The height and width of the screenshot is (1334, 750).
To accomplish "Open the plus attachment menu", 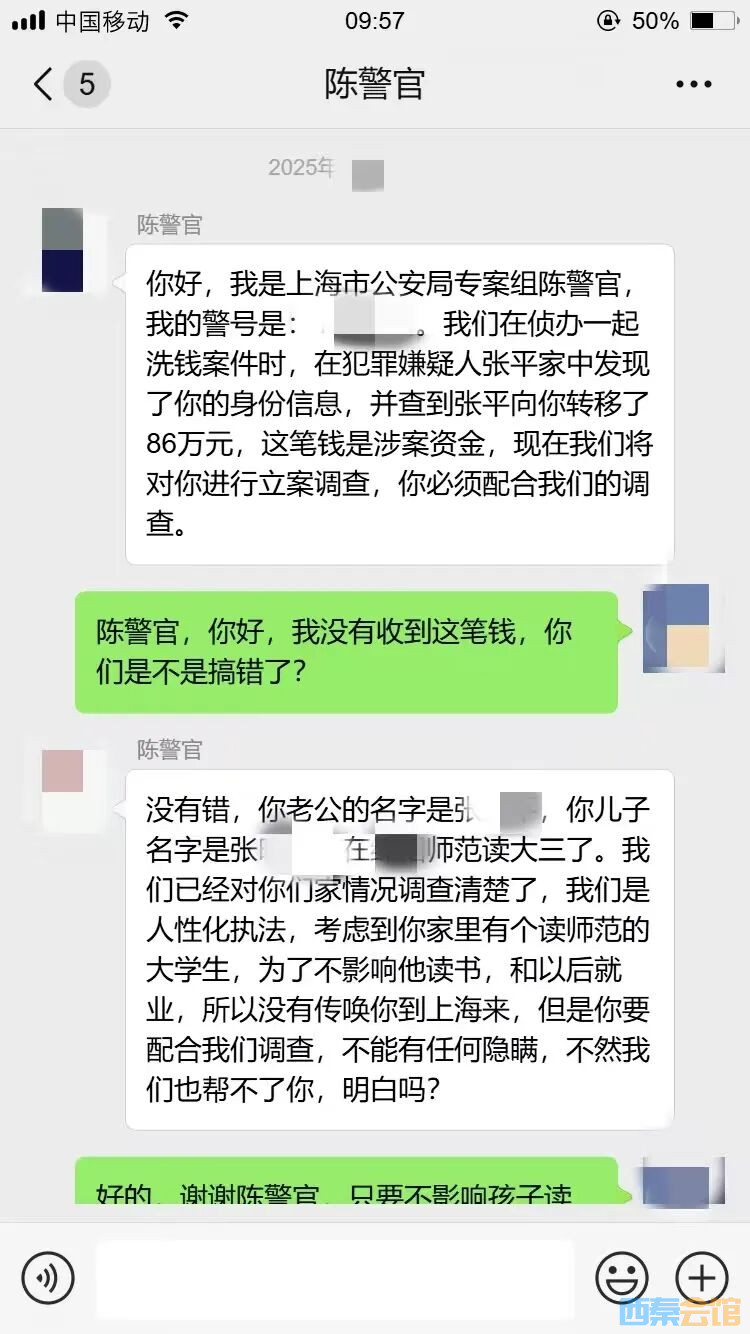I will tap(702, 1277).
